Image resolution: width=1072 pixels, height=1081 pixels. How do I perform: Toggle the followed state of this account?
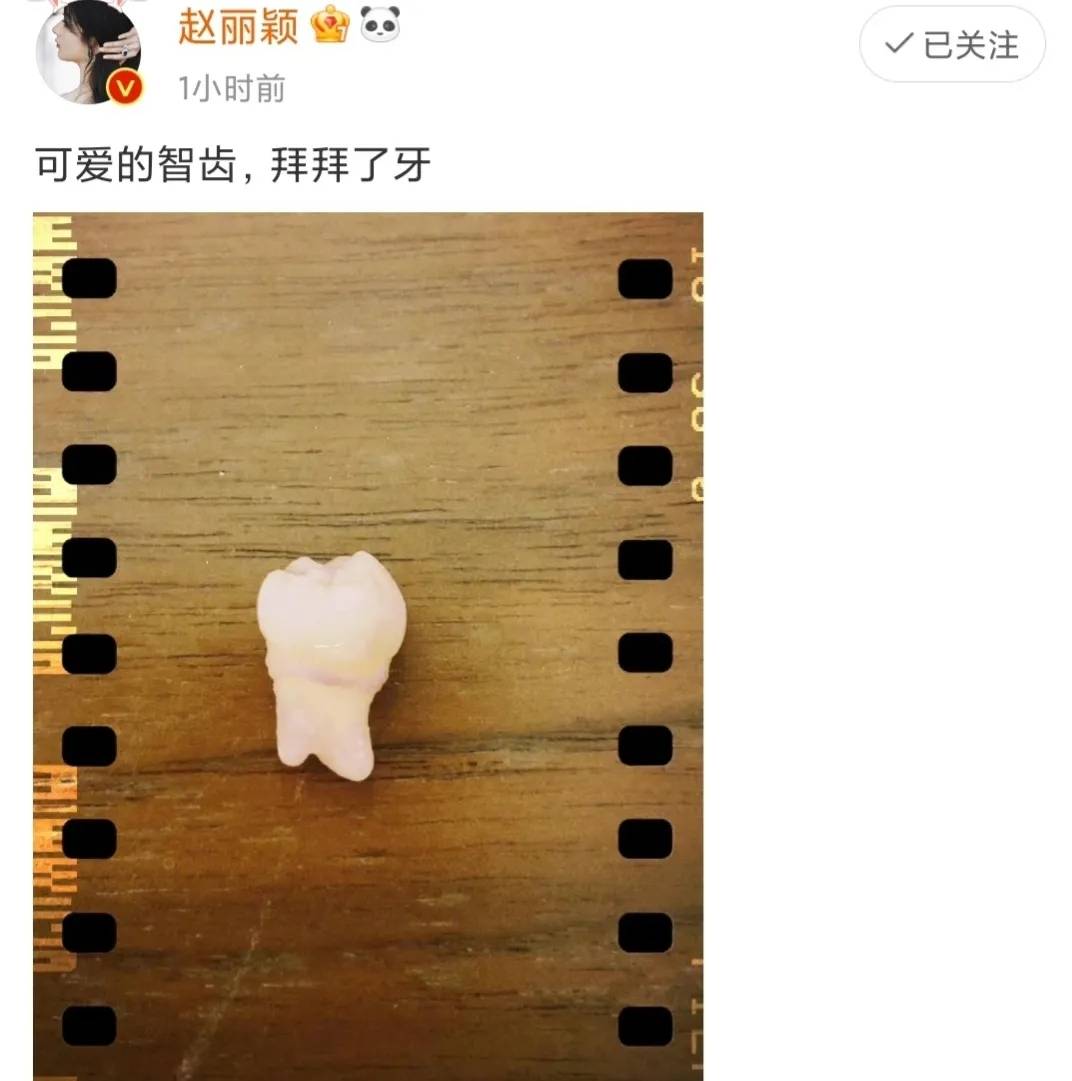pos(950,44)
